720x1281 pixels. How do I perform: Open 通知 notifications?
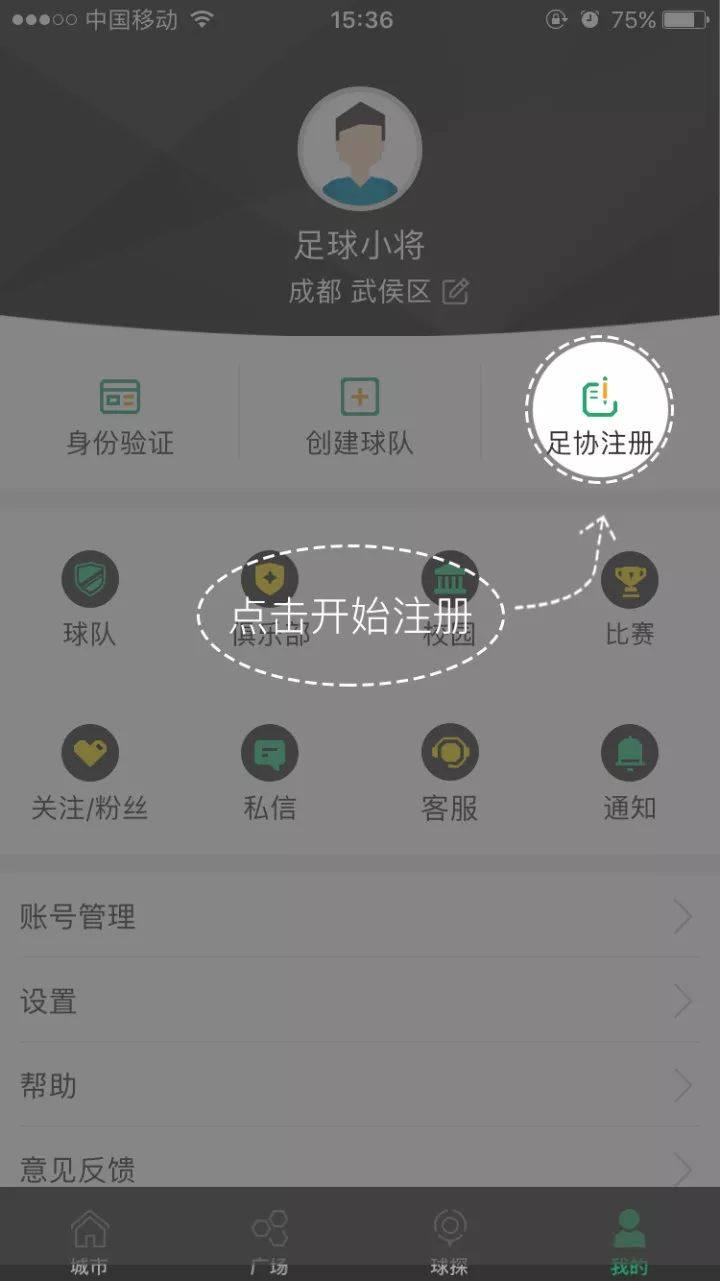(x=630, y=772)
